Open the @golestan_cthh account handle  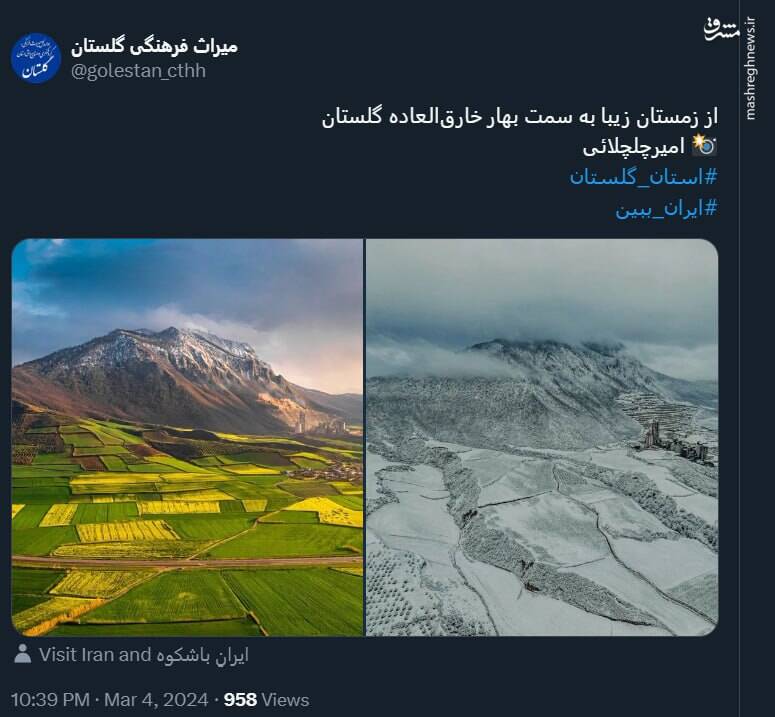click(x=139, y=71)
